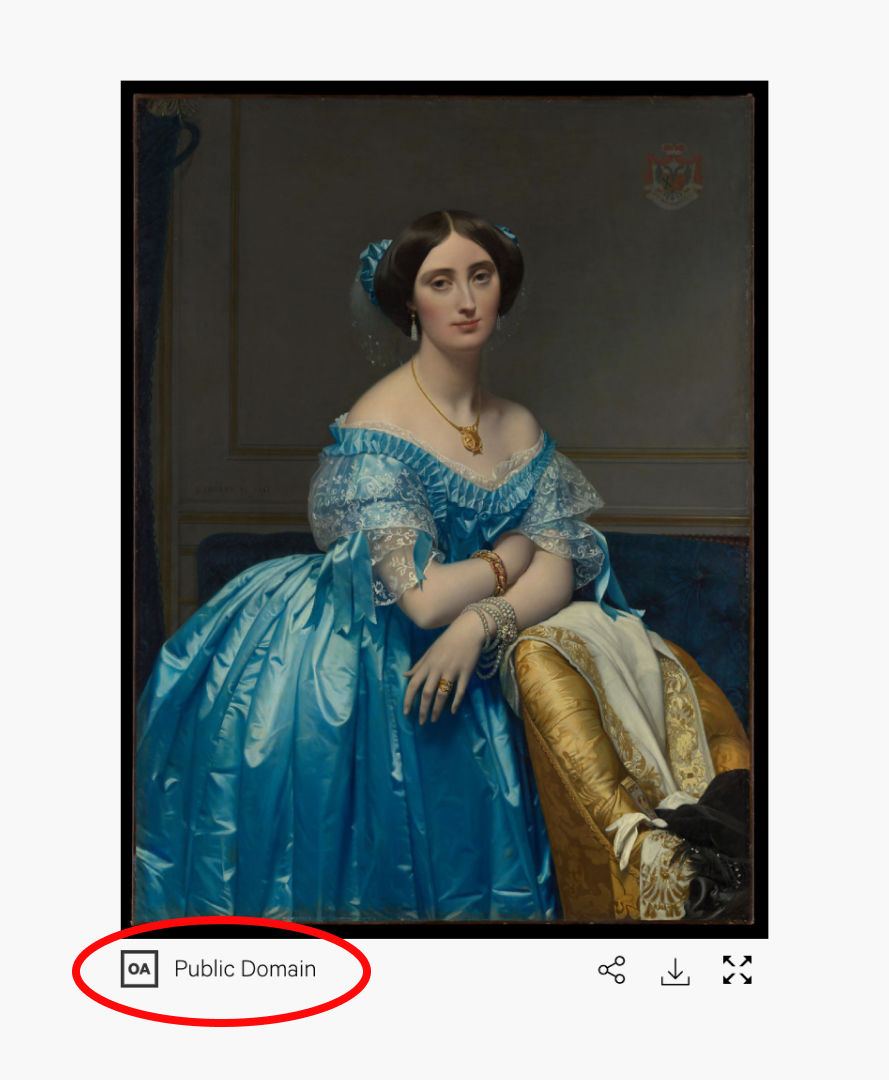
Task: Open the portrait painting image
Action: 444,508
